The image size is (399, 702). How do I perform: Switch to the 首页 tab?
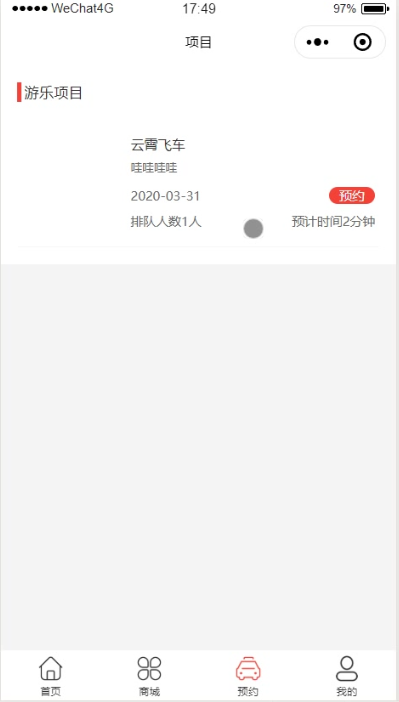[x=51, y=676]
